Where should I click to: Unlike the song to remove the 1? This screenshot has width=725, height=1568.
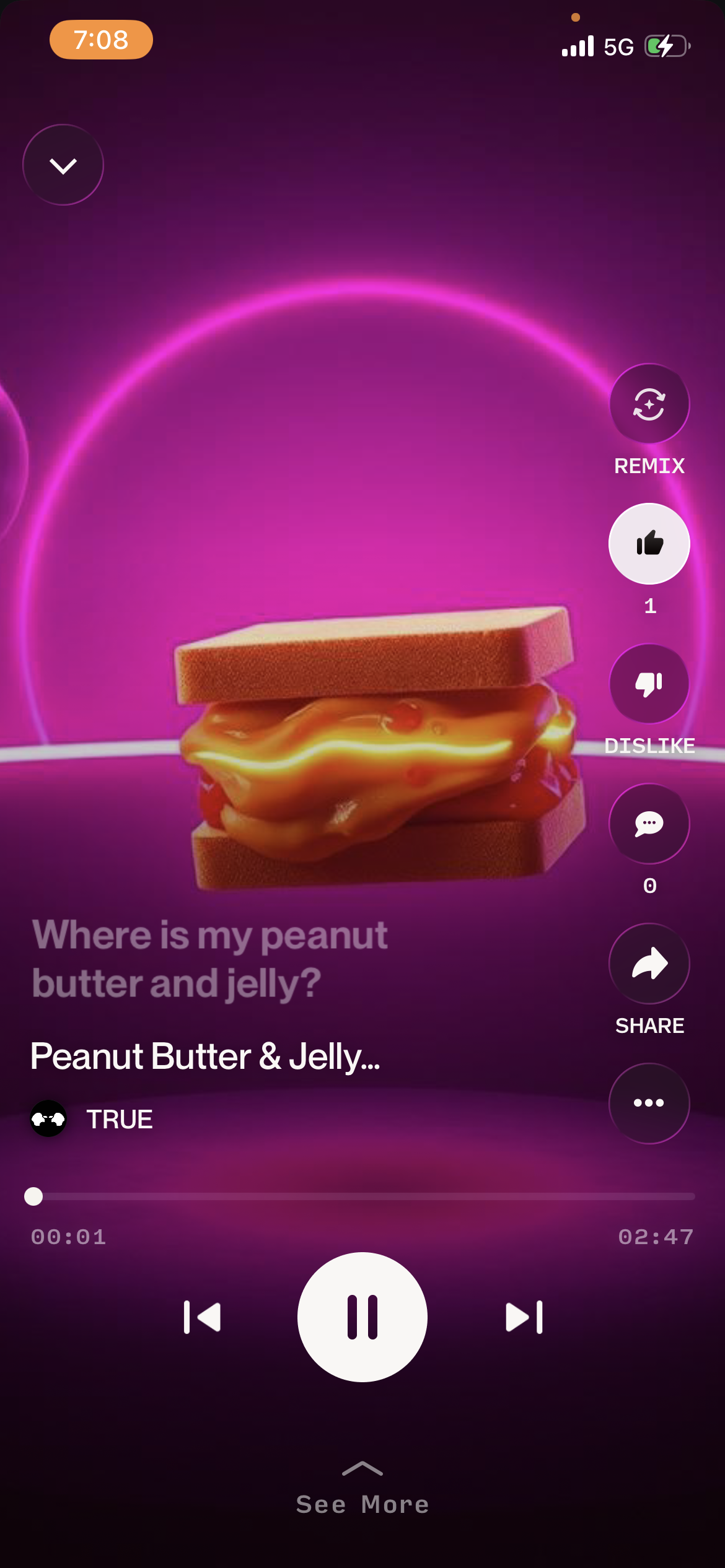coord(649,543)
